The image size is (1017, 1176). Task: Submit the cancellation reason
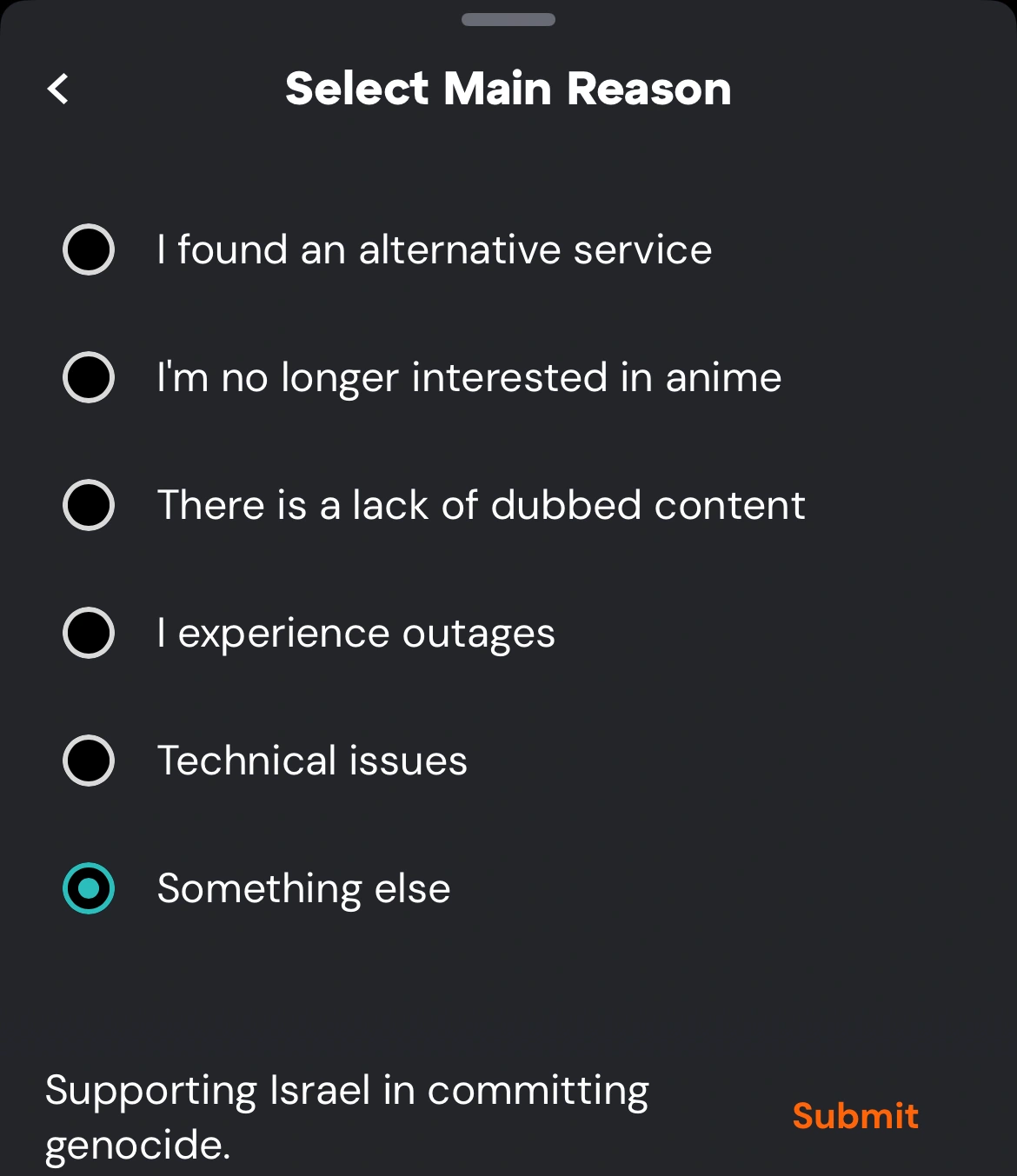pyautogui.click(x=854, y=1116)
